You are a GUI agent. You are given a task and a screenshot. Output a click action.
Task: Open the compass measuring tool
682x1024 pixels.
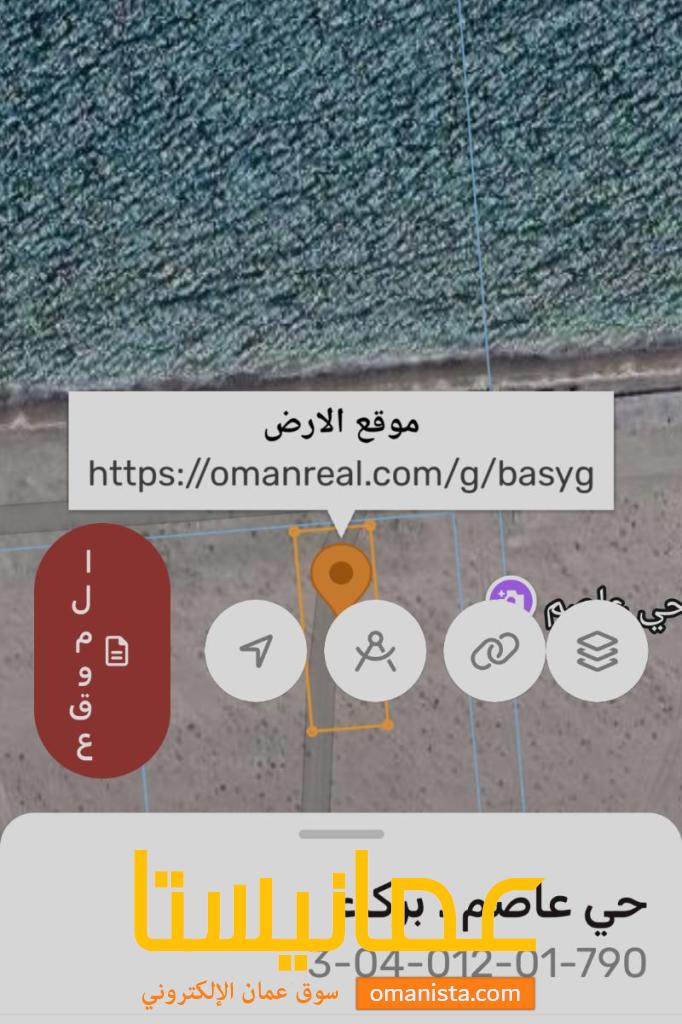(376, 651)
